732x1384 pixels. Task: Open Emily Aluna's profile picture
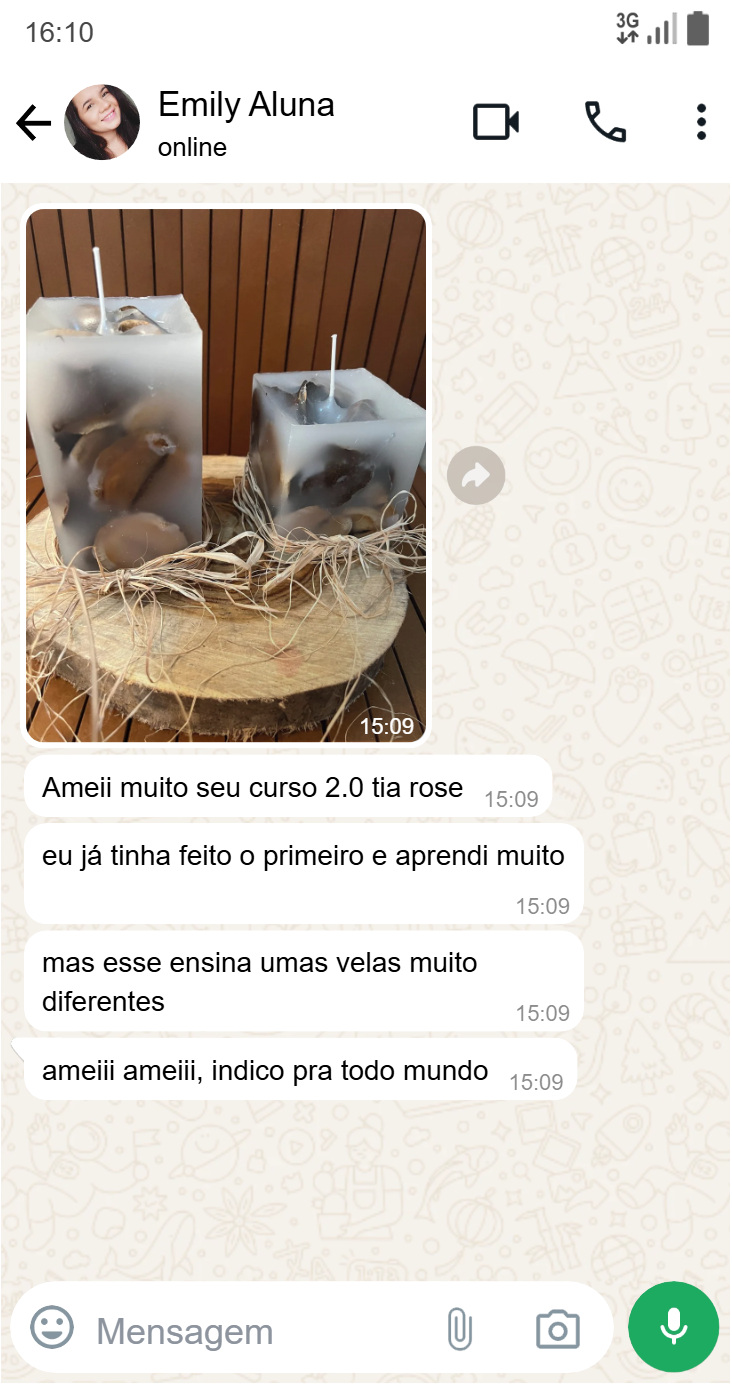[x=102, y=123]
